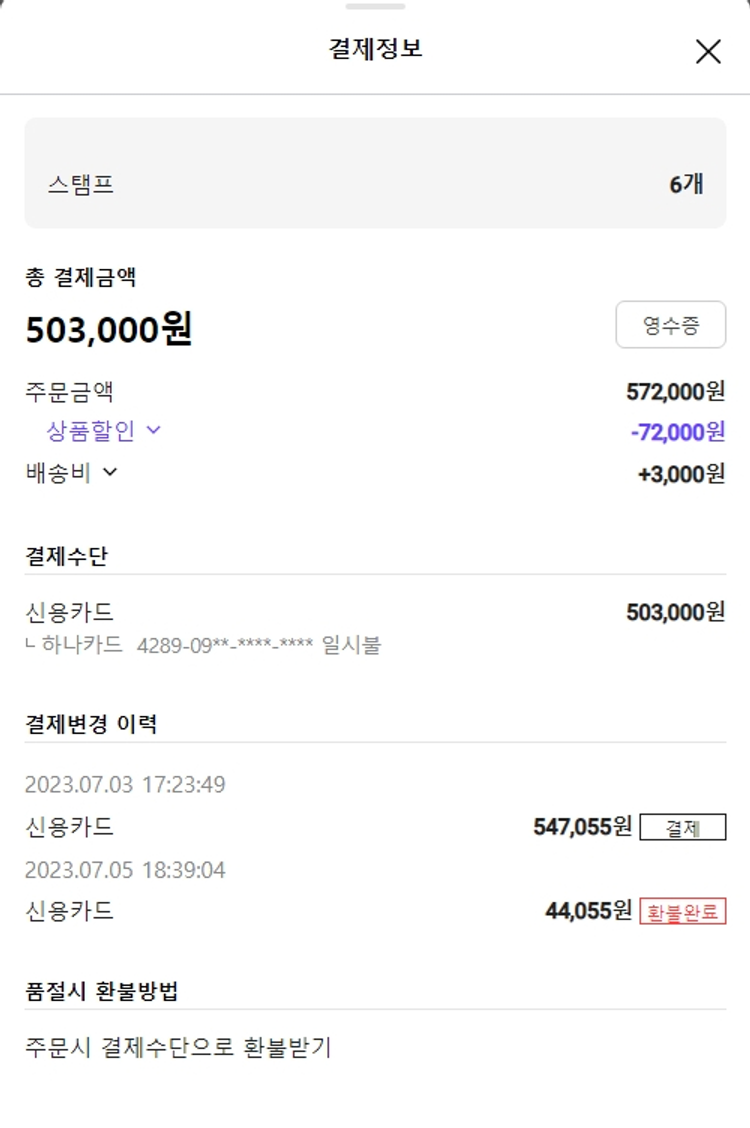Expand the 배송비 shipping fee details
Image resolution: width=750 pixels, height=1128 pixels.
tap(72, 473)
